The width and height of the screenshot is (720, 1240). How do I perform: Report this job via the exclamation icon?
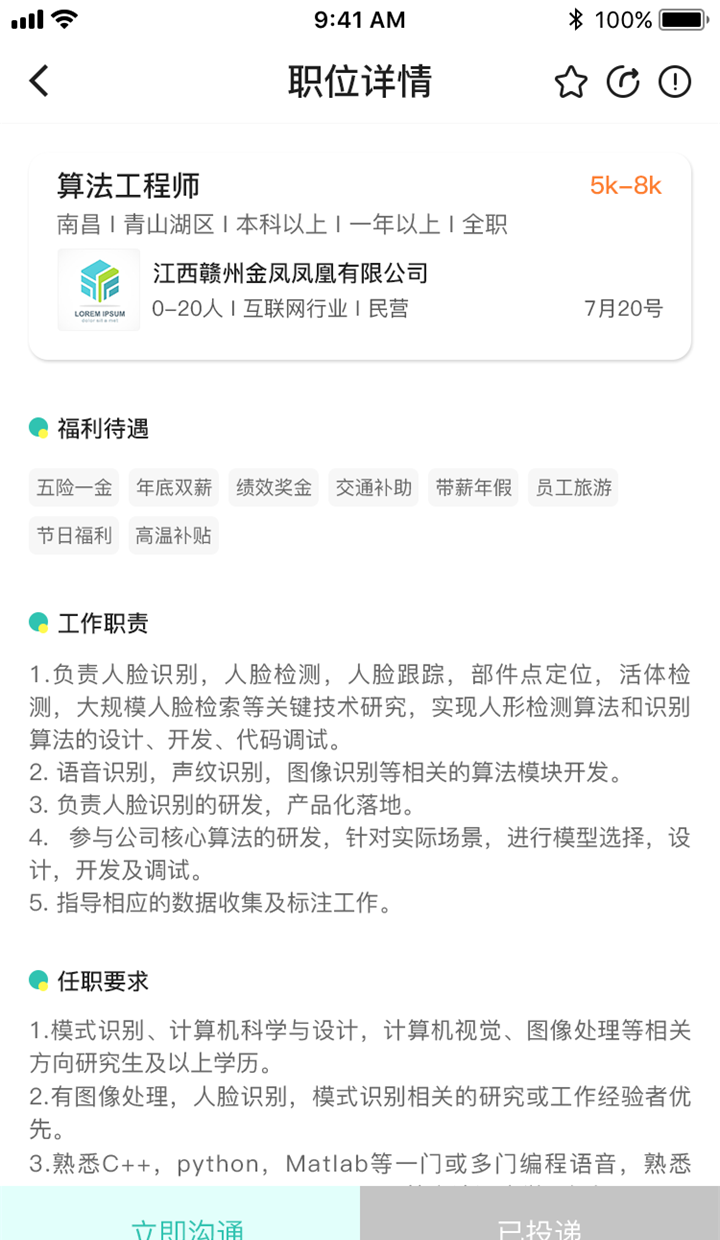tap(675, 82)
